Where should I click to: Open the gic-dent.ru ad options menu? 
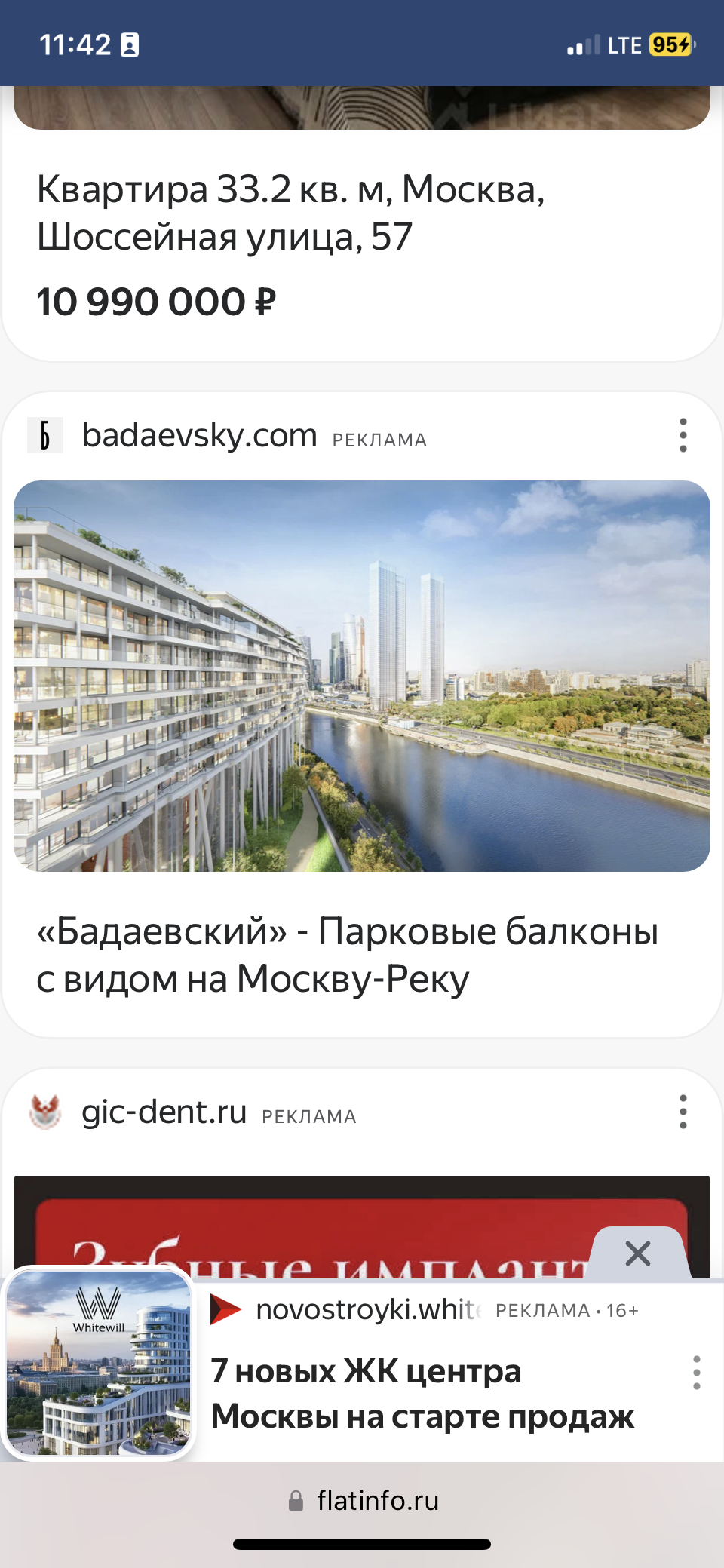(x=683, y=1112)
